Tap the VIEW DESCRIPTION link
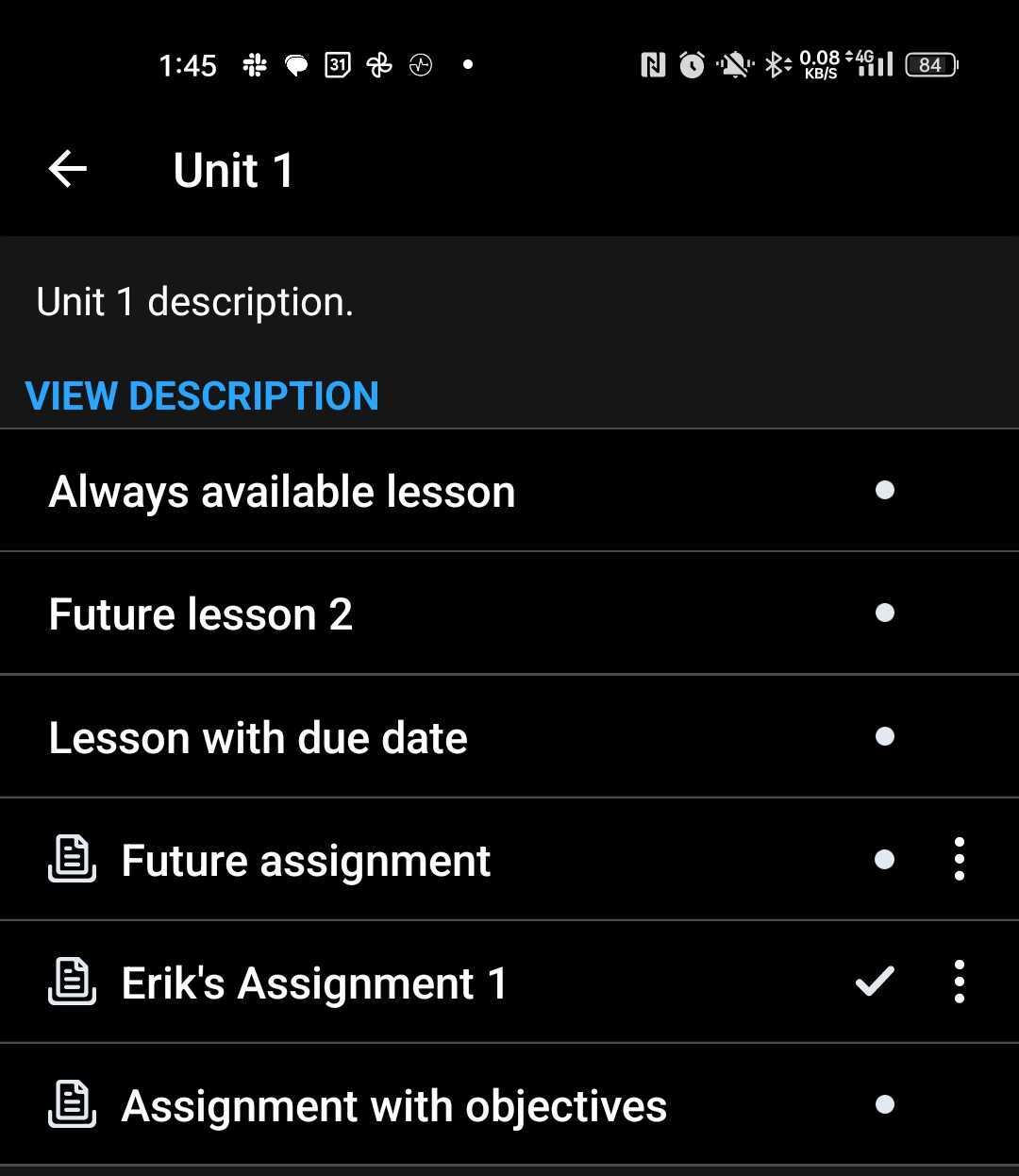 coord(202,396)
